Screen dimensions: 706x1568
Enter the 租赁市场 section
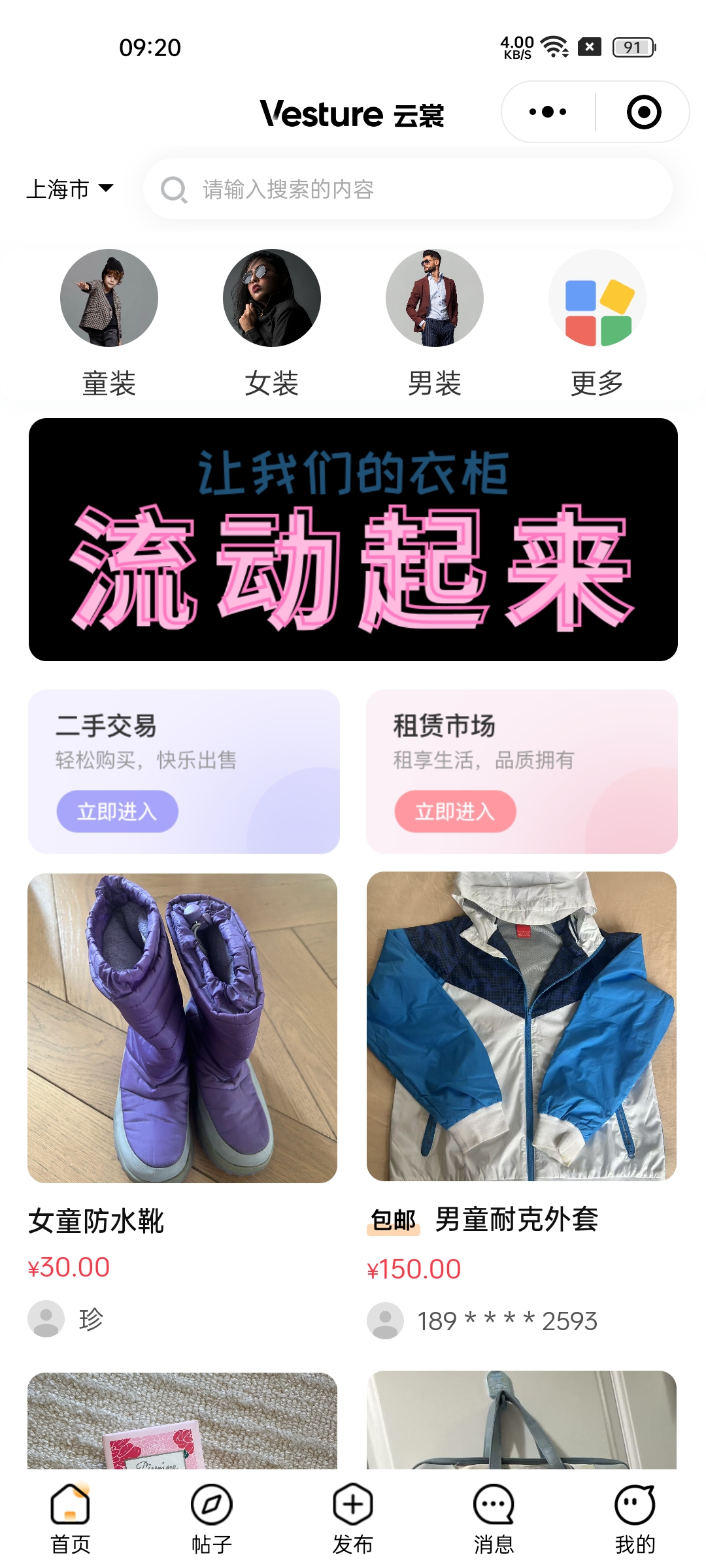[x=455, y=811]
